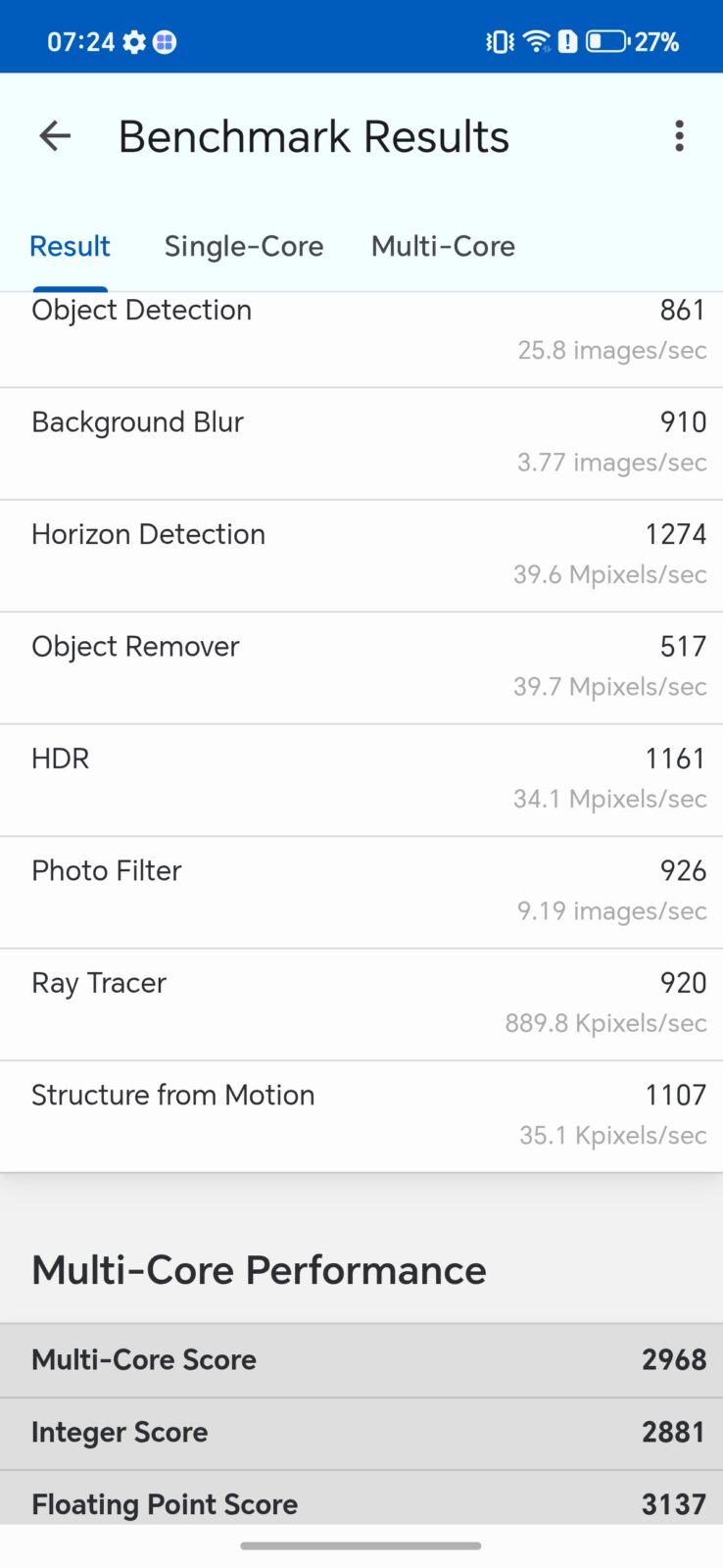Viewport: 723px width, 1568px height.
Task: Go back using the arrow icon
Action: [x=56, y=136]
